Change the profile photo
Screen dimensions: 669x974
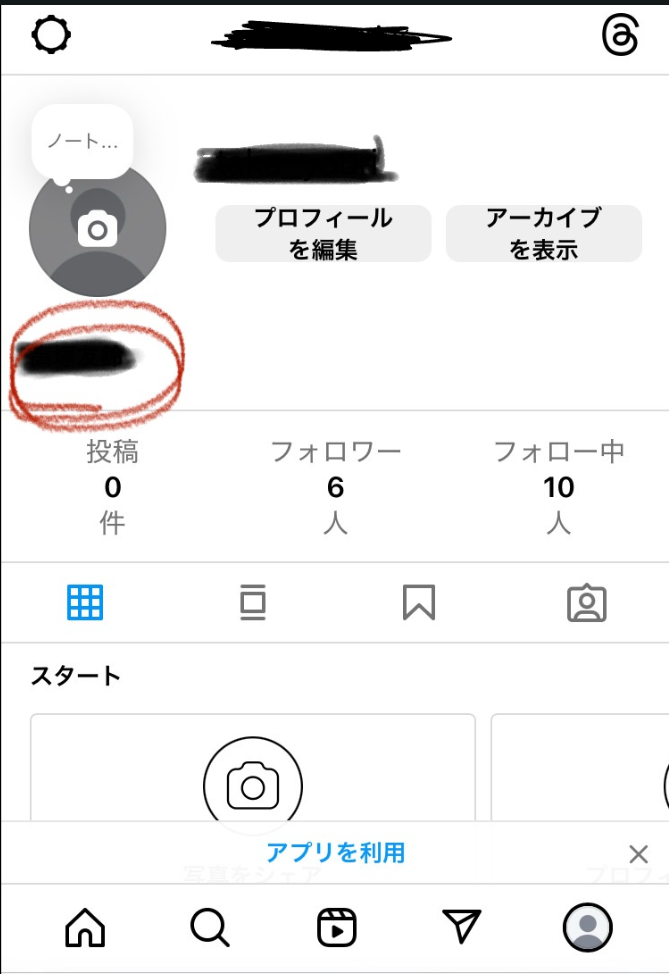(98, 230)
